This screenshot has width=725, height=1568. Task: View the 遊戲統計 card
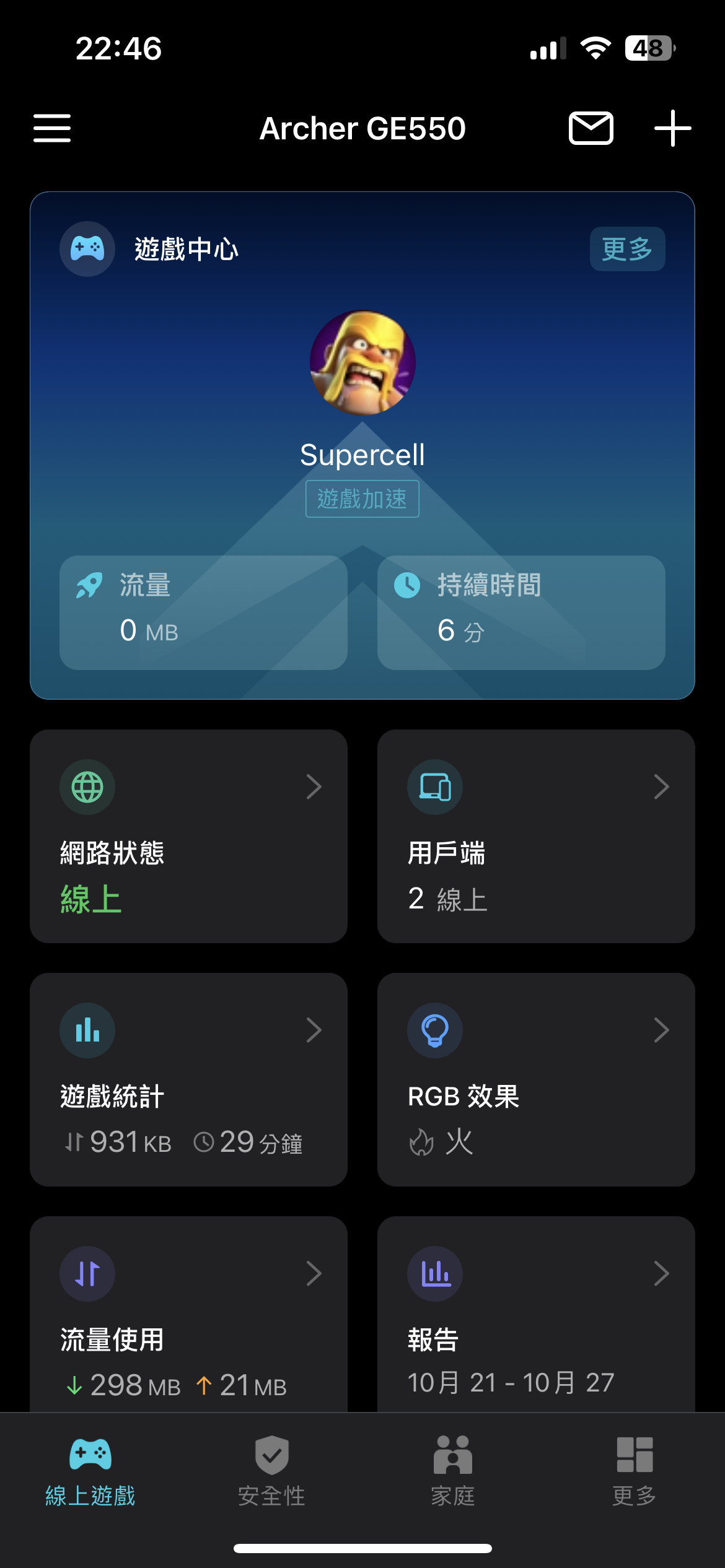pos(188,1079)
